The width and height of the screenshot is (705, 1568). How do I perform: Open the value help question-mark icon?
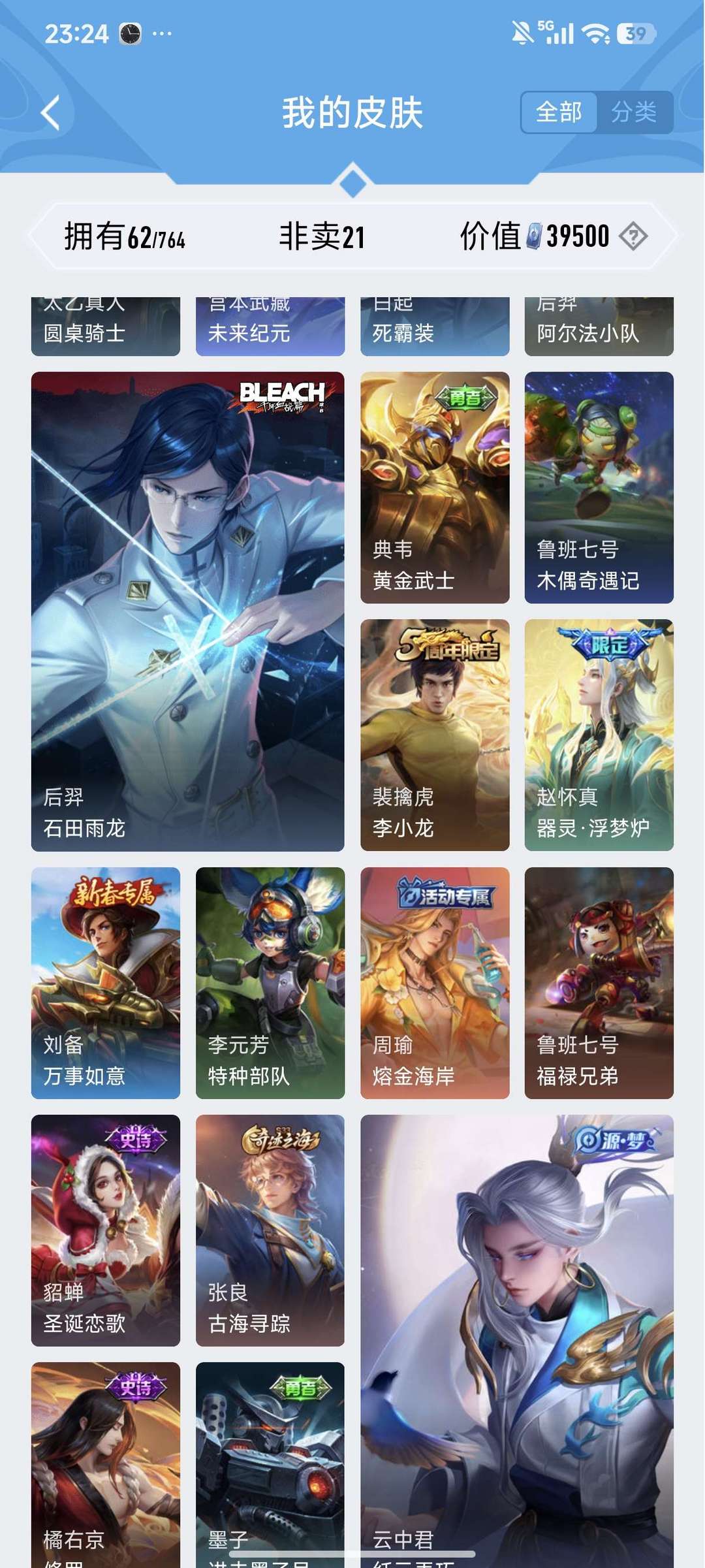(633, 236)
